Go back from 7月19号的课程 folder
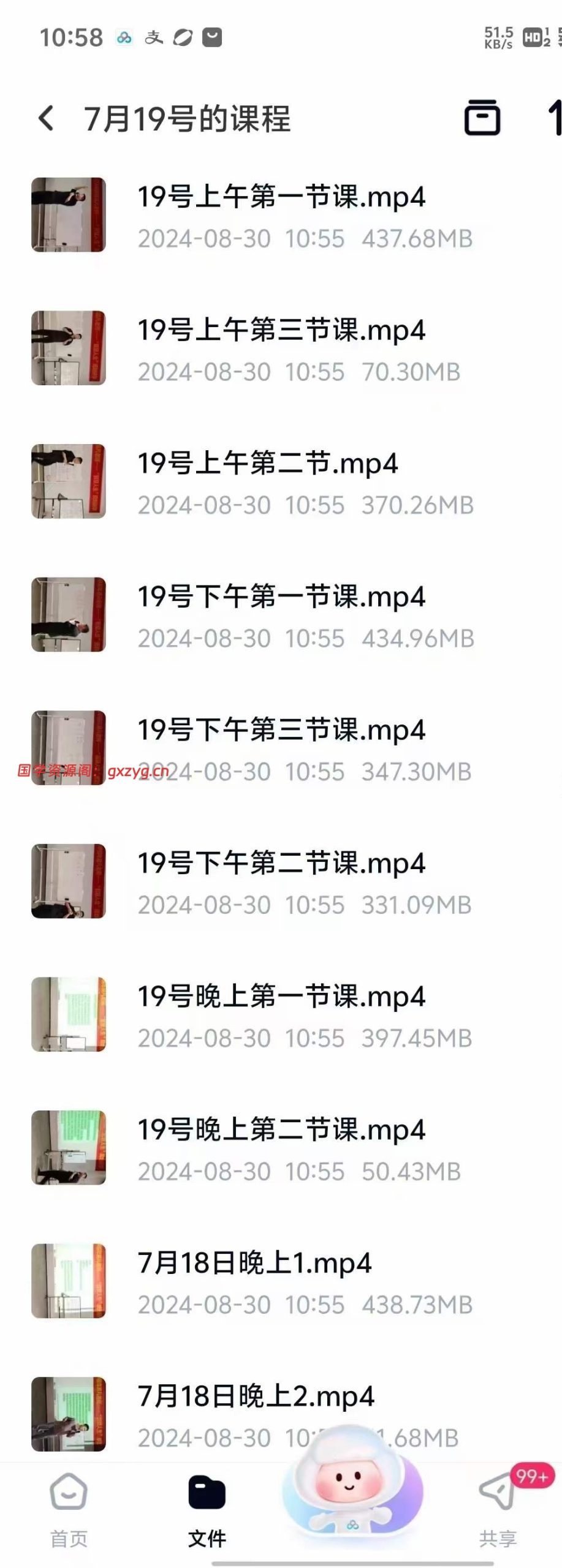This screenshot has width=562, height=1568. (47, 118)
